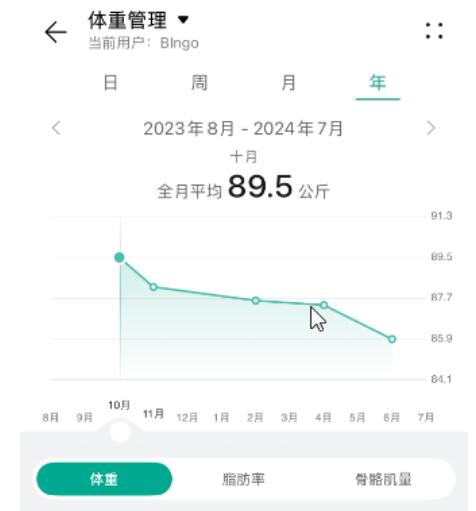Go back using the arrow icon
Image resolution: width=476 pixels, height=511 pixels.
click(x=56, y=32)
